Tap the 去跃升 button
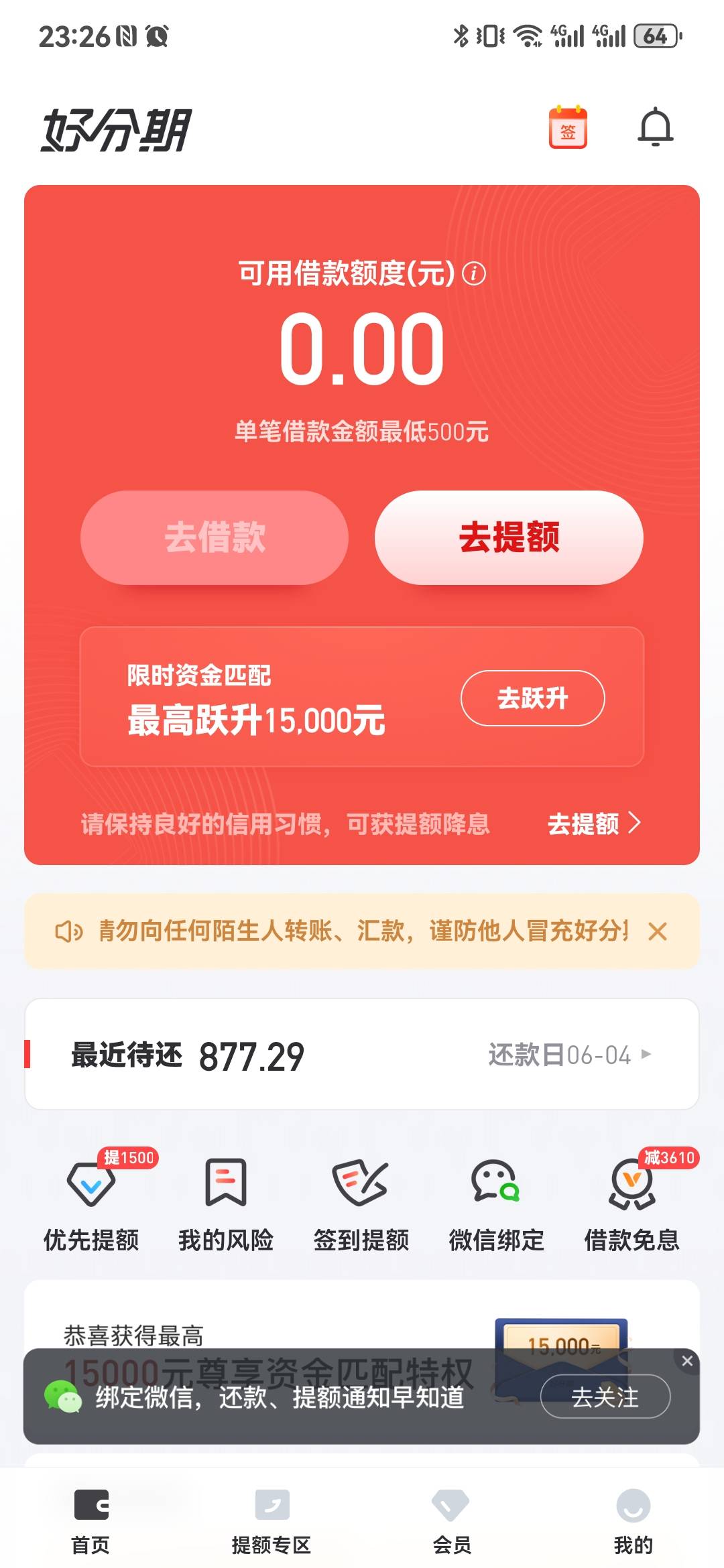724x1568 pixels. click(532, 698)
